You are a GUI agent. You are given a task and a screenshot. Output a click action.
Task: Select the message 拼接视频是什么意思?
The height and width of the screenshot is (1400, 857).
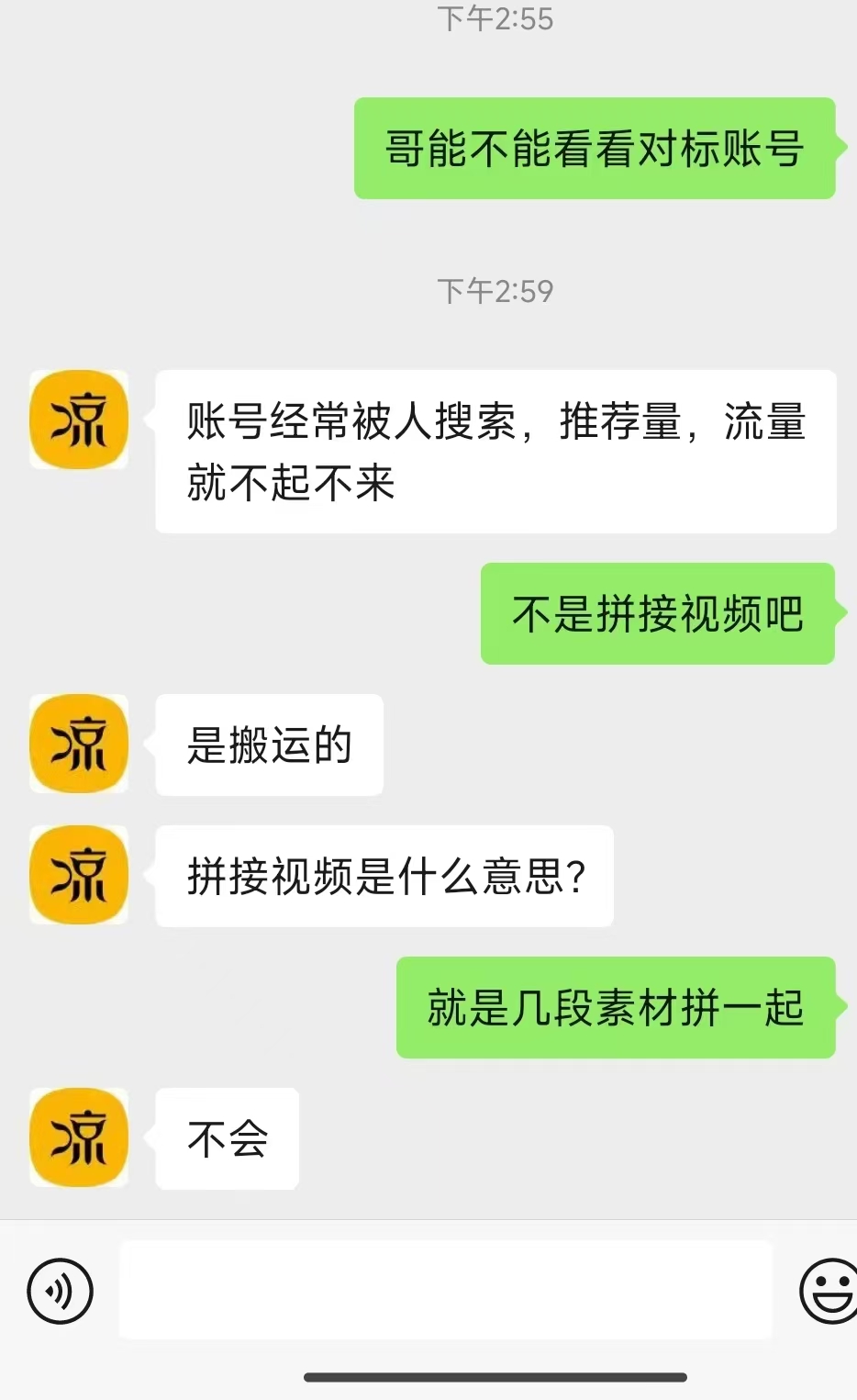click(384, 876)
